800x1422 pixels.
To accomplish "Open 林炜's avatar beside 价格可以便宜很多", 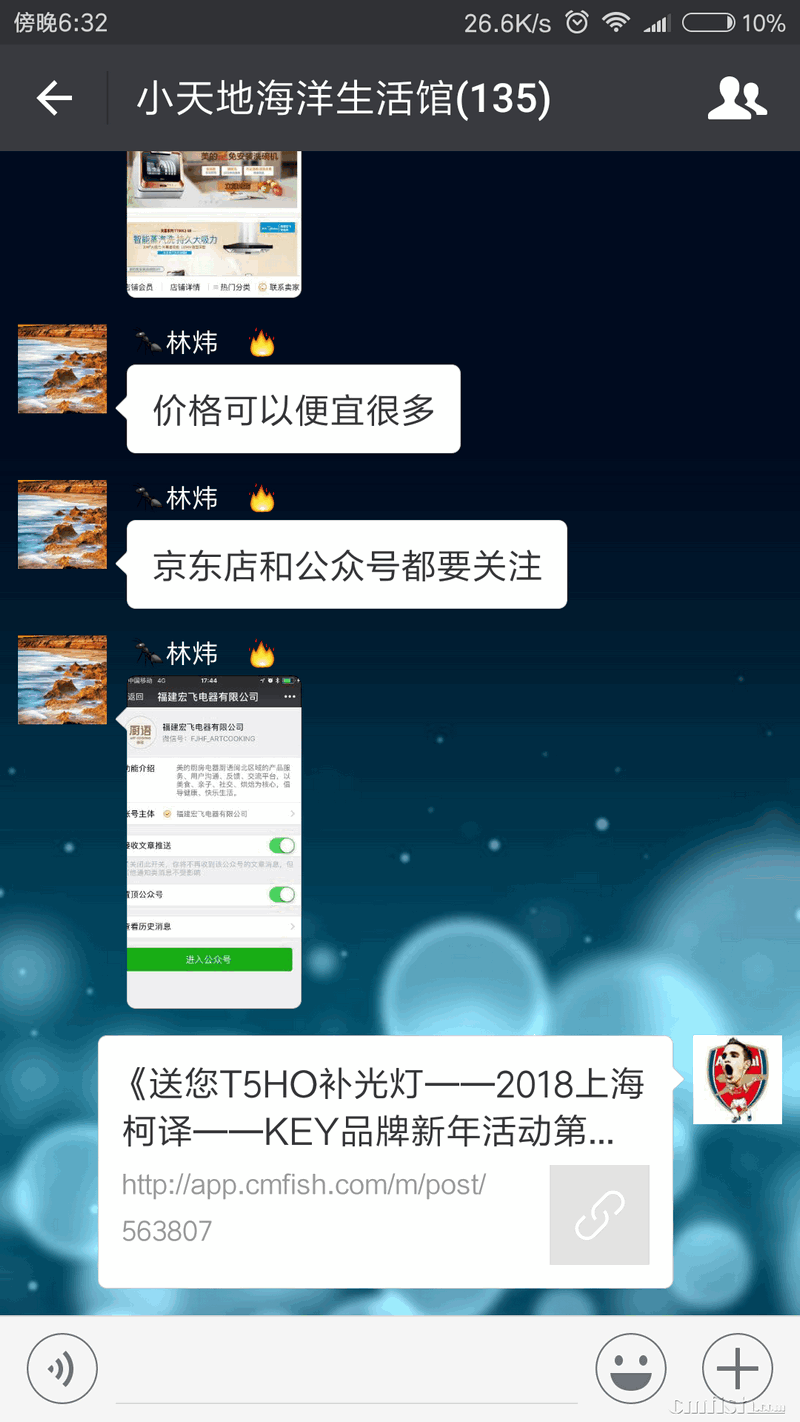I will point(62,369).
